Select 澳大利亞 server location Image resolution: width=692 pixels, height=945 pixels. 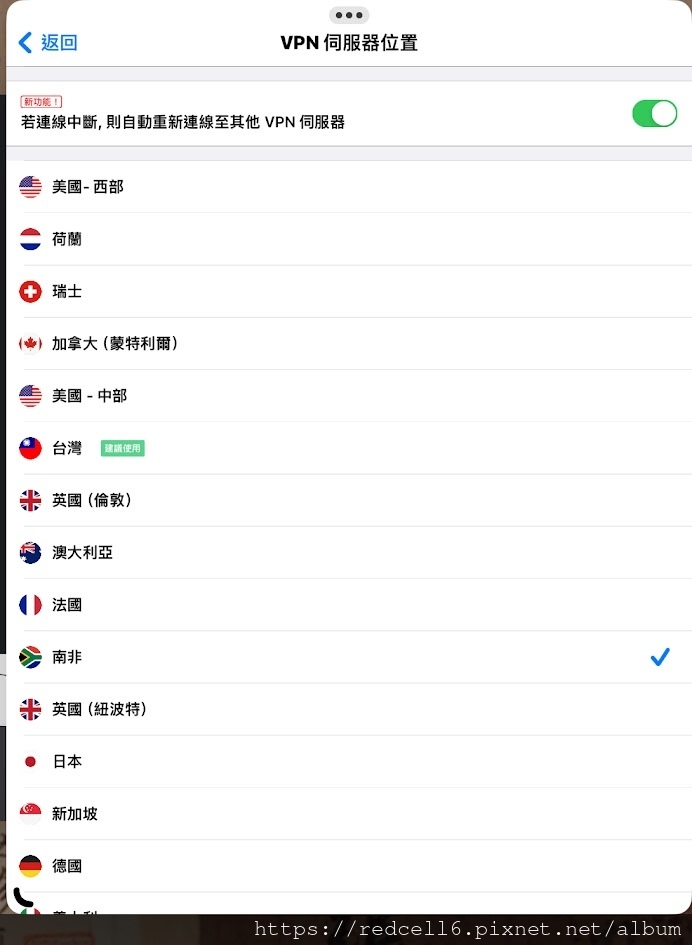point(82,552)
